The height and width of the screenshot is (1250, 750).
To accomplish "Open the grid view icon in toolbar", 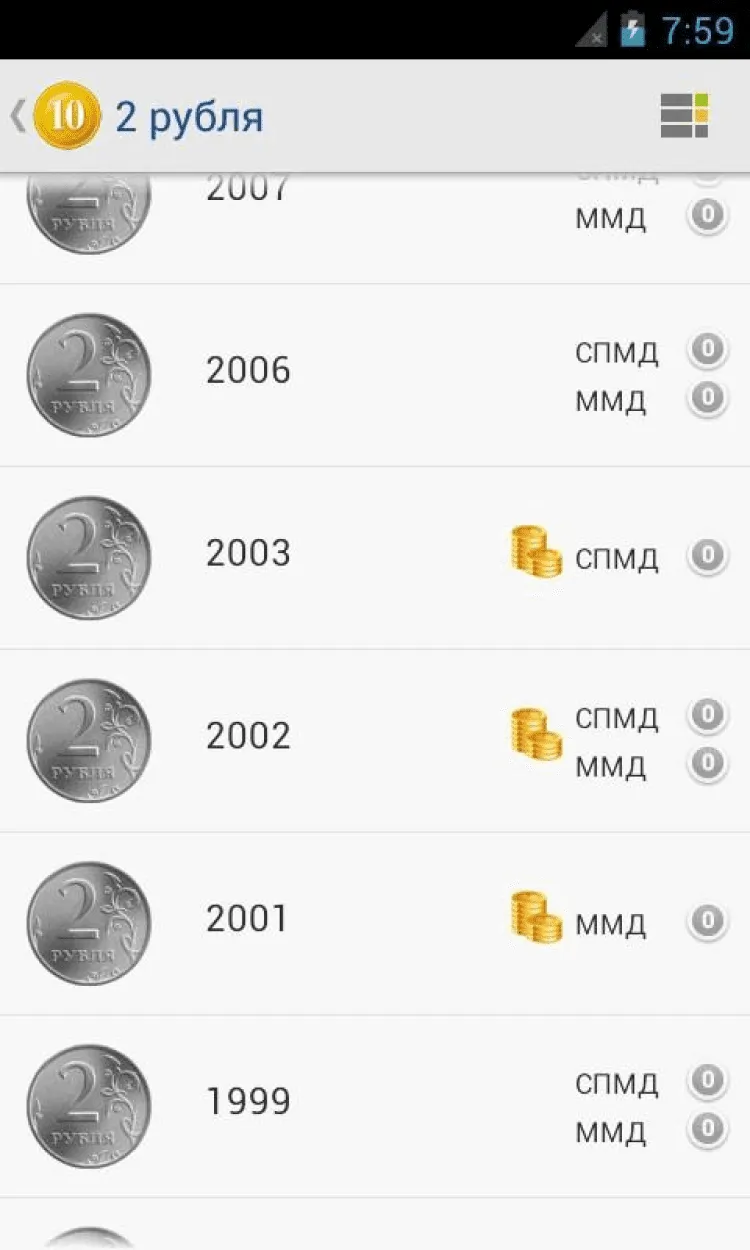I will pos(685,116).
